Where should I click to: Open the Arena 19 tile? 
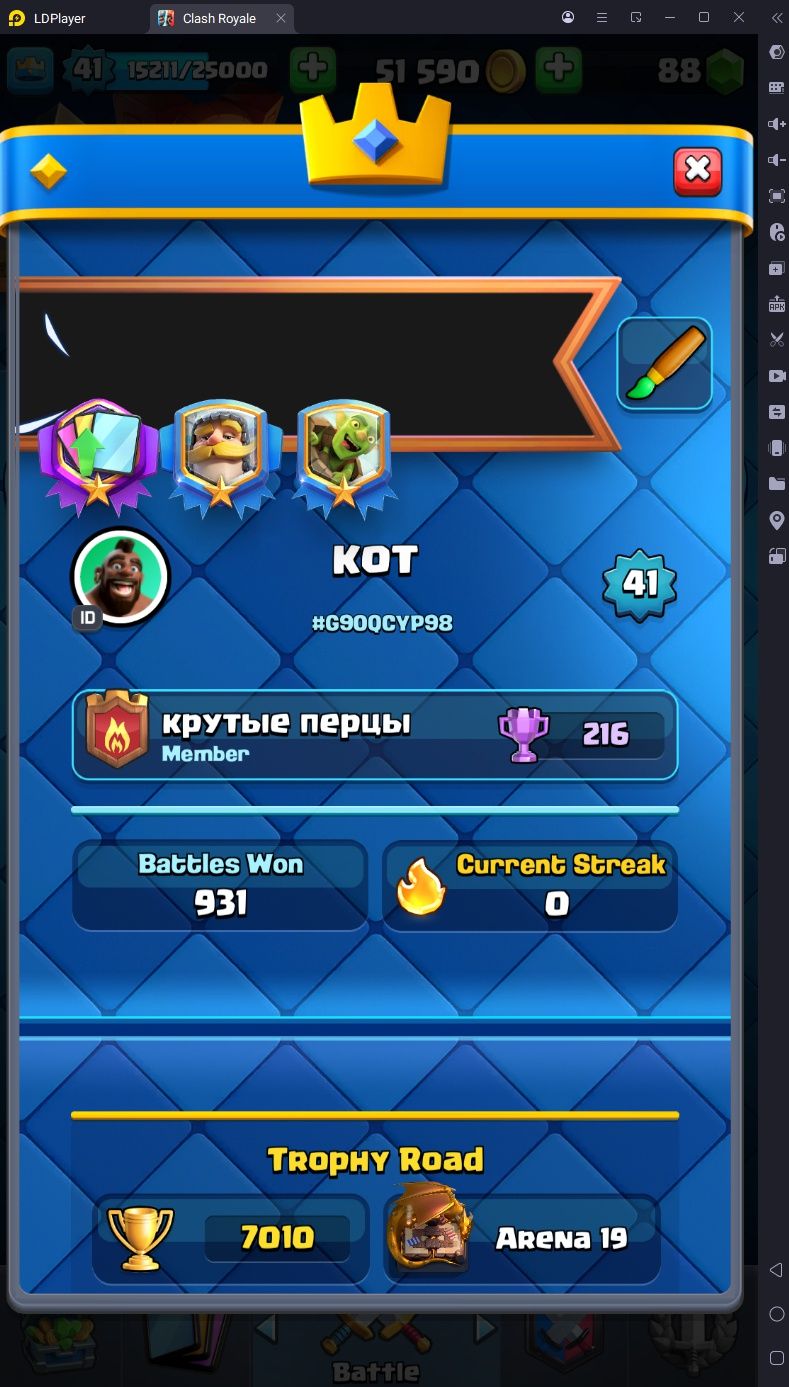tap(522, 1239)
